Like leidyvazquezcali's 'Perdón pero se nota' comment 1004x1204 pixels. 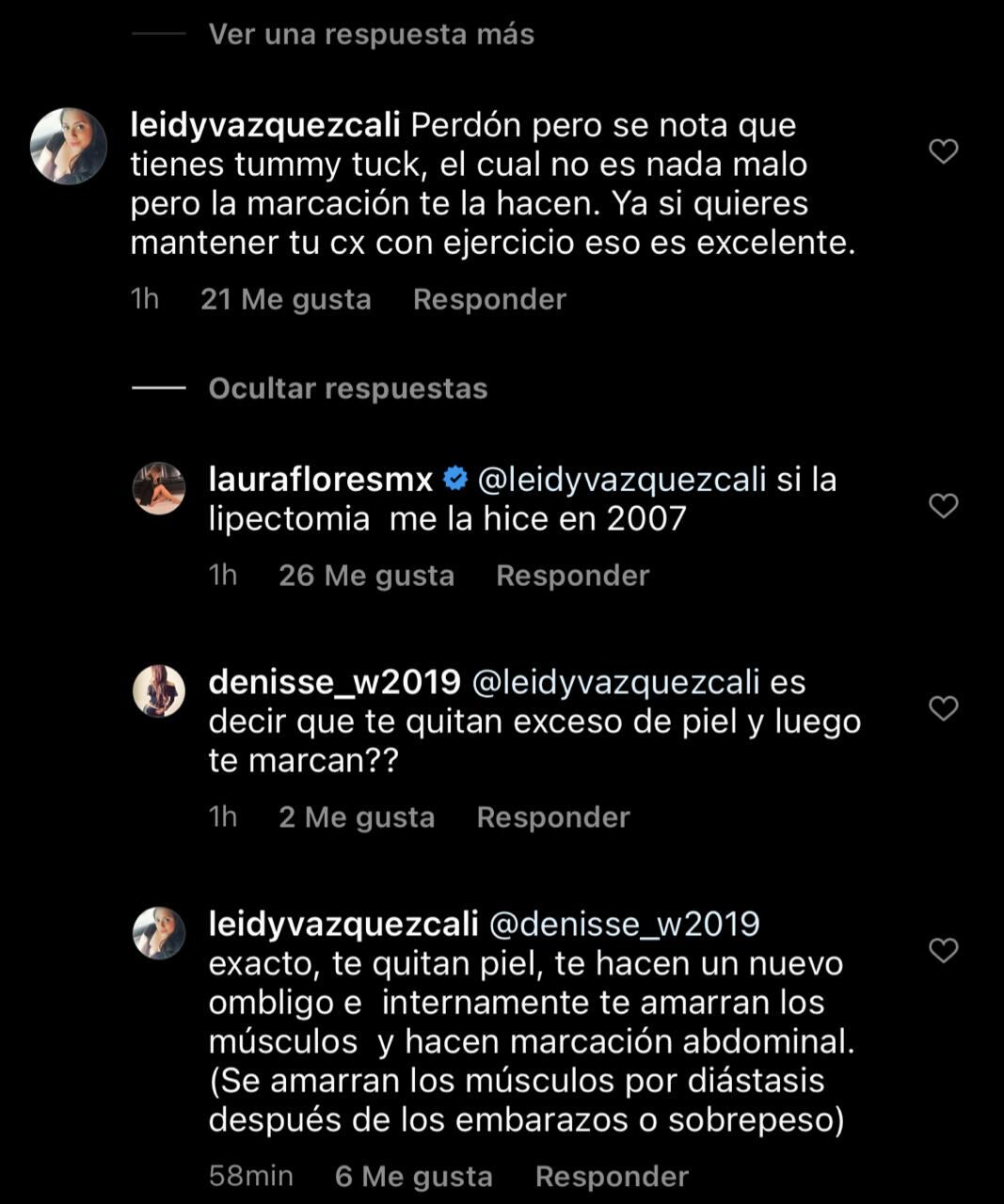pos(943,151)
